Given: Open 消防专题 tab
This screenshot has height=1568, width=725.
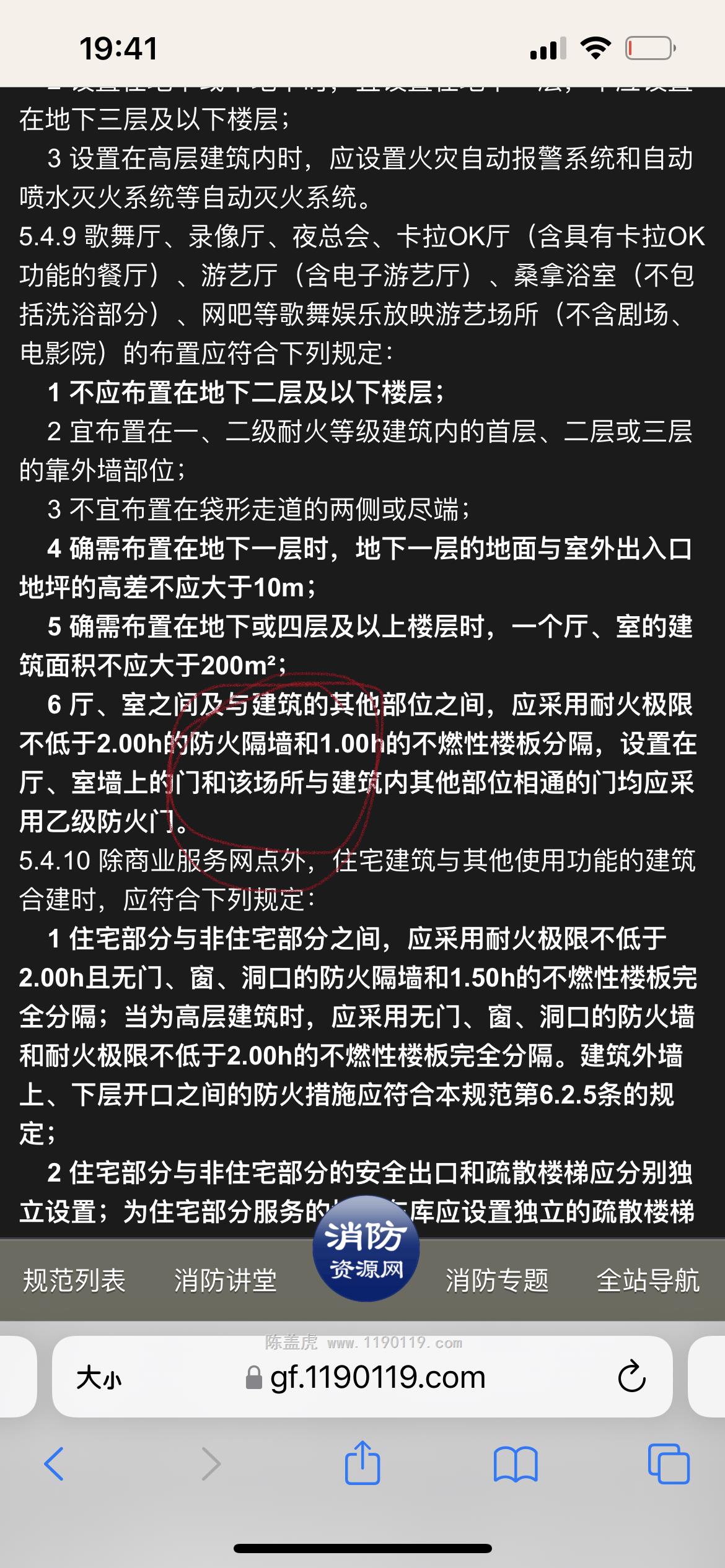Looking at the screenshot, I should (497, 1280).
